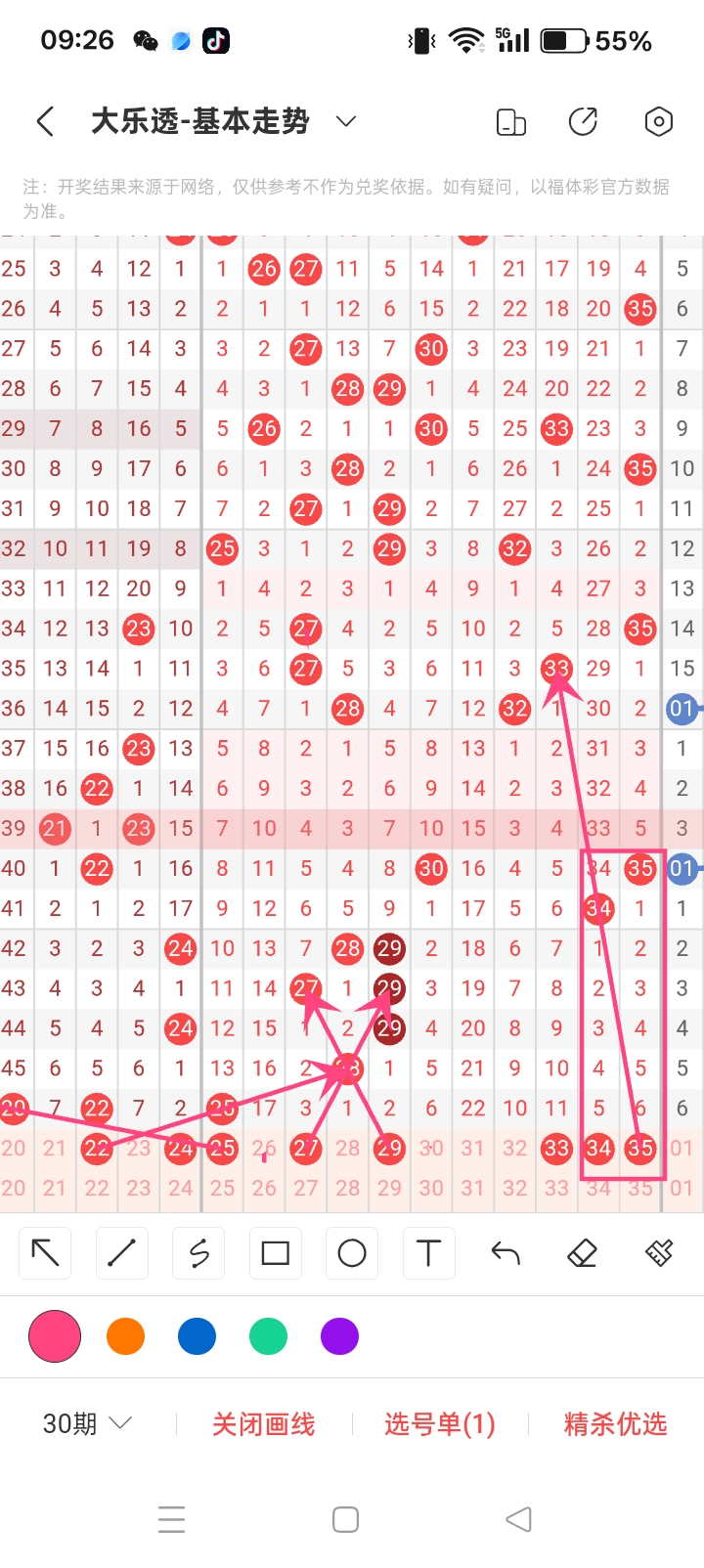Viewport: 704px width, 1568px height.
Task: Select the circle drawing tool
Action: (x=351, y=1253)
